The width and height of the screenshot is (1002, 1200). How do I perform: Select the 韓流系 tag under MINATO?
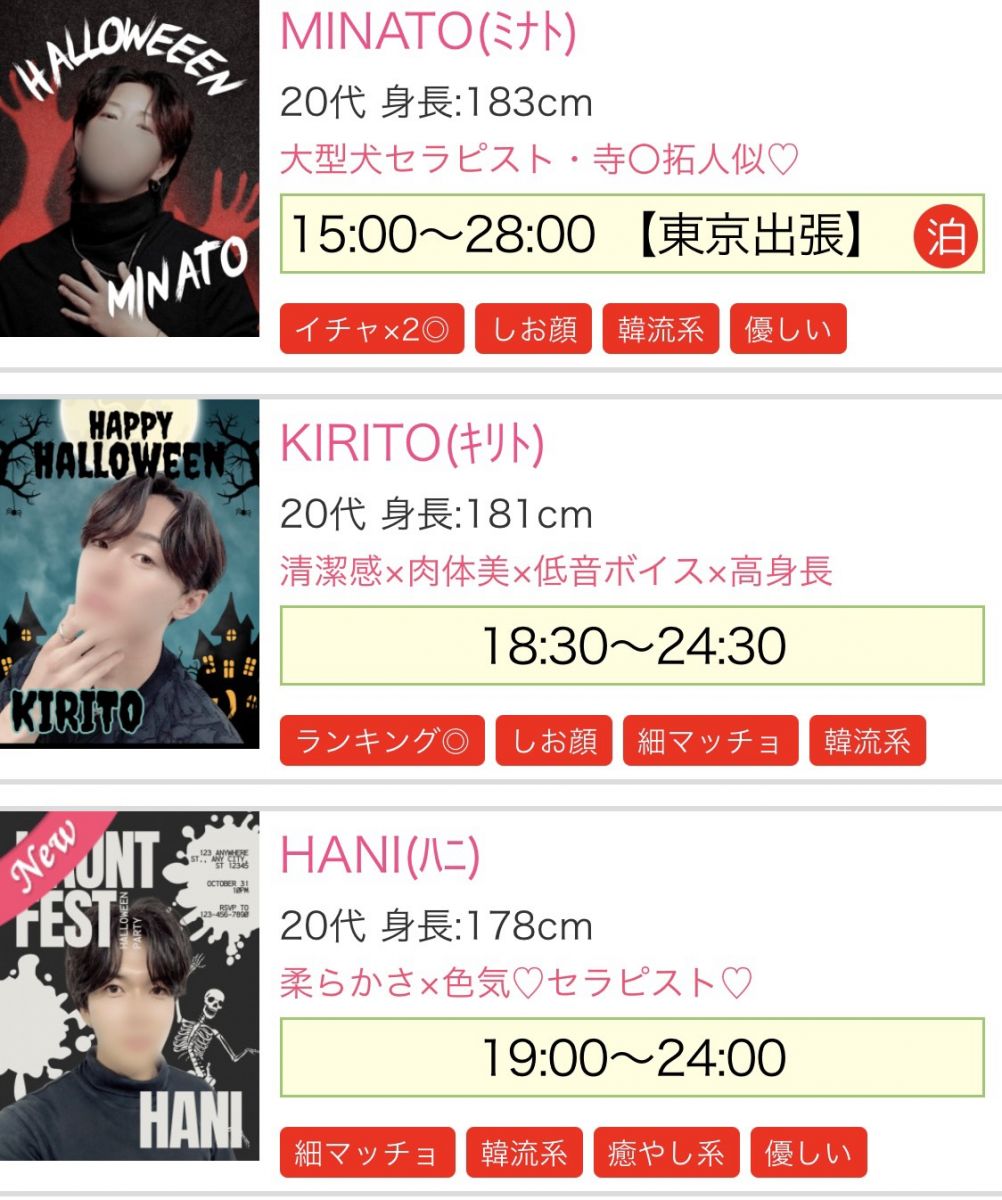660,330
